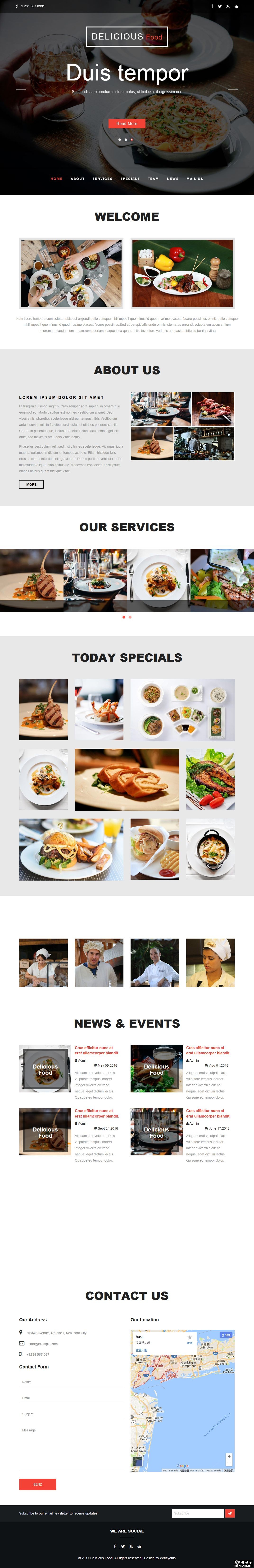The image size is (254, 1568).
Task: Open the SERVICES nav link
Action: (102, 179)
